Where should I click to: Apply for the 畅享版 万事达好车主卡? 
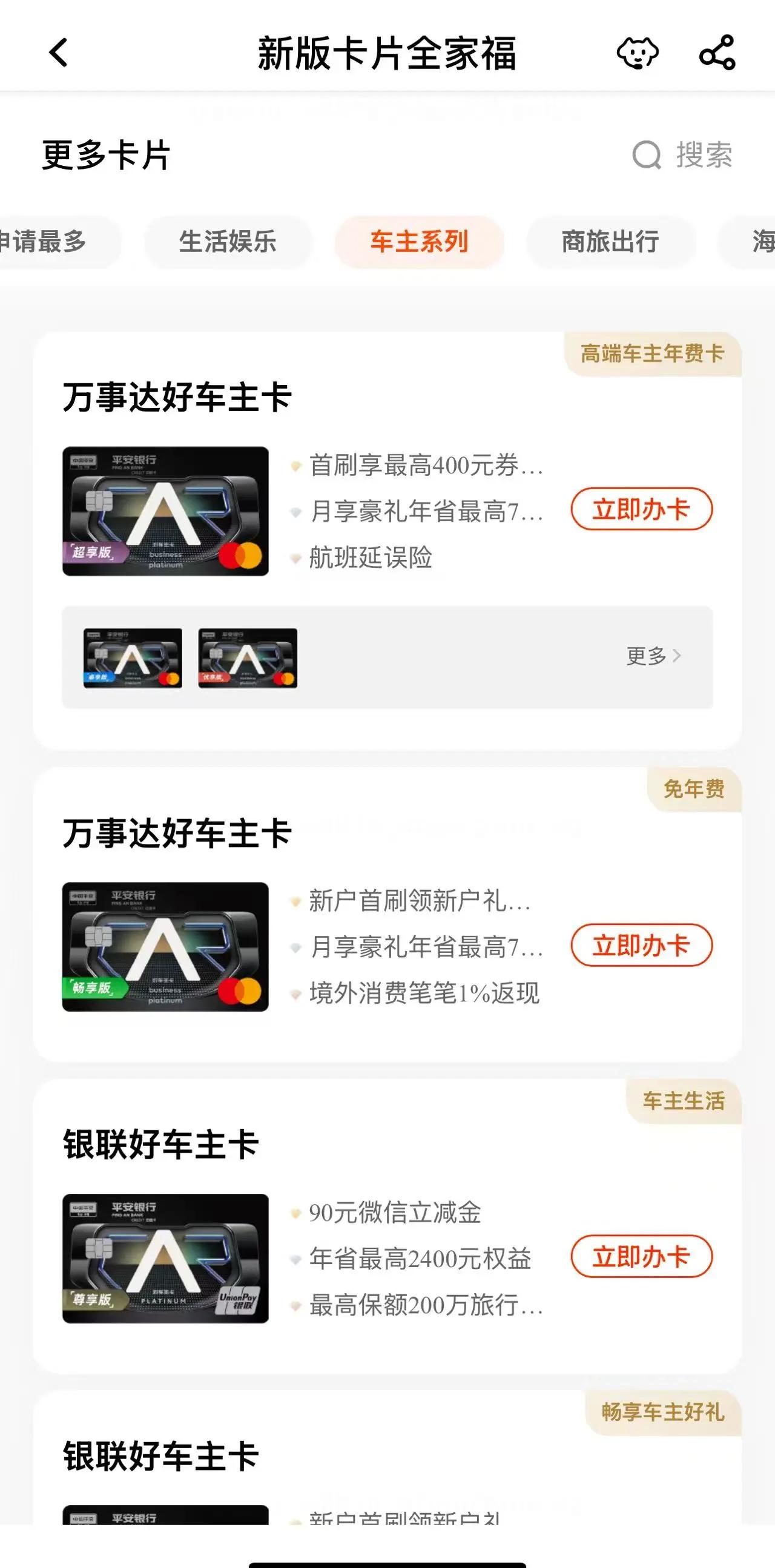(x=641, y=944)
